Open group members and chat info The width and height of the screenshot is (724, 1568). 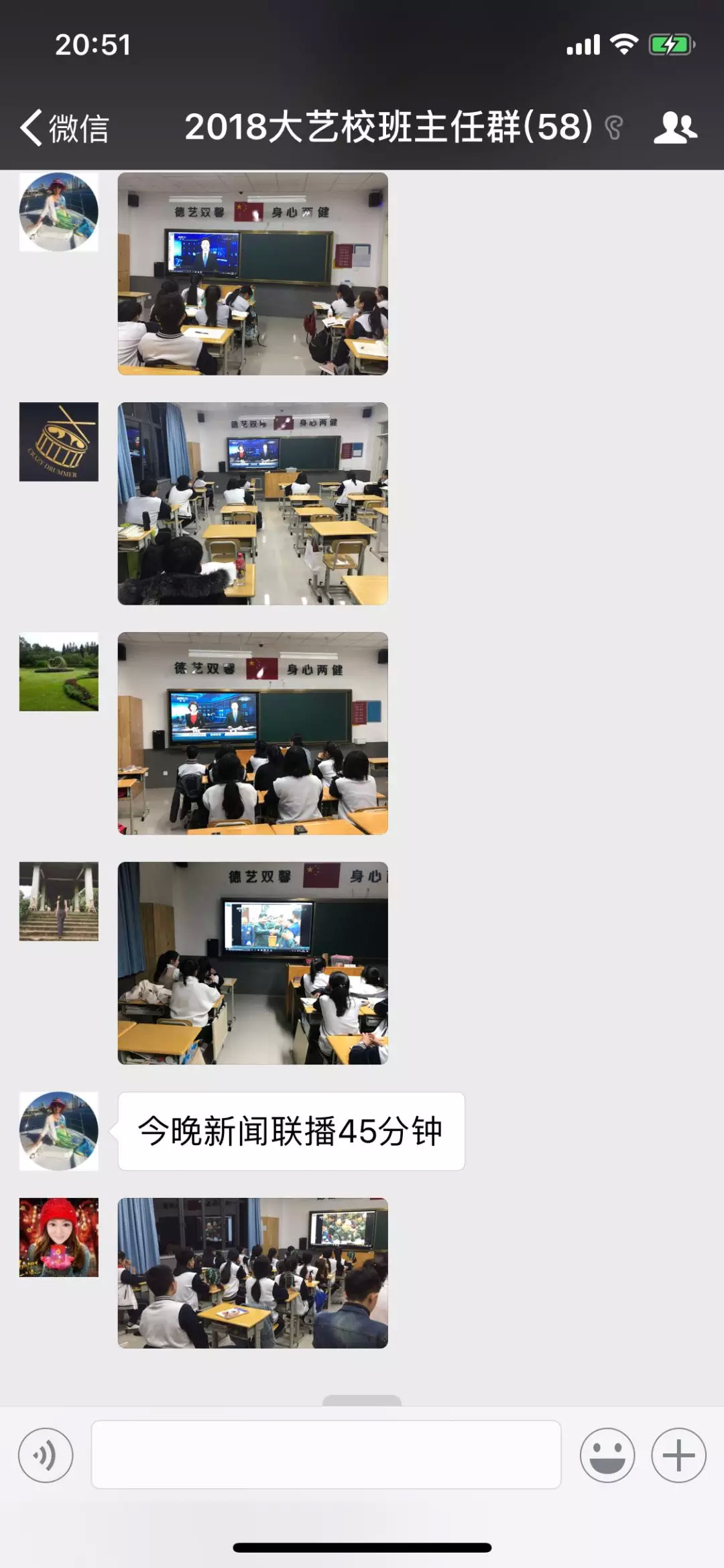(x=675, y=127)
